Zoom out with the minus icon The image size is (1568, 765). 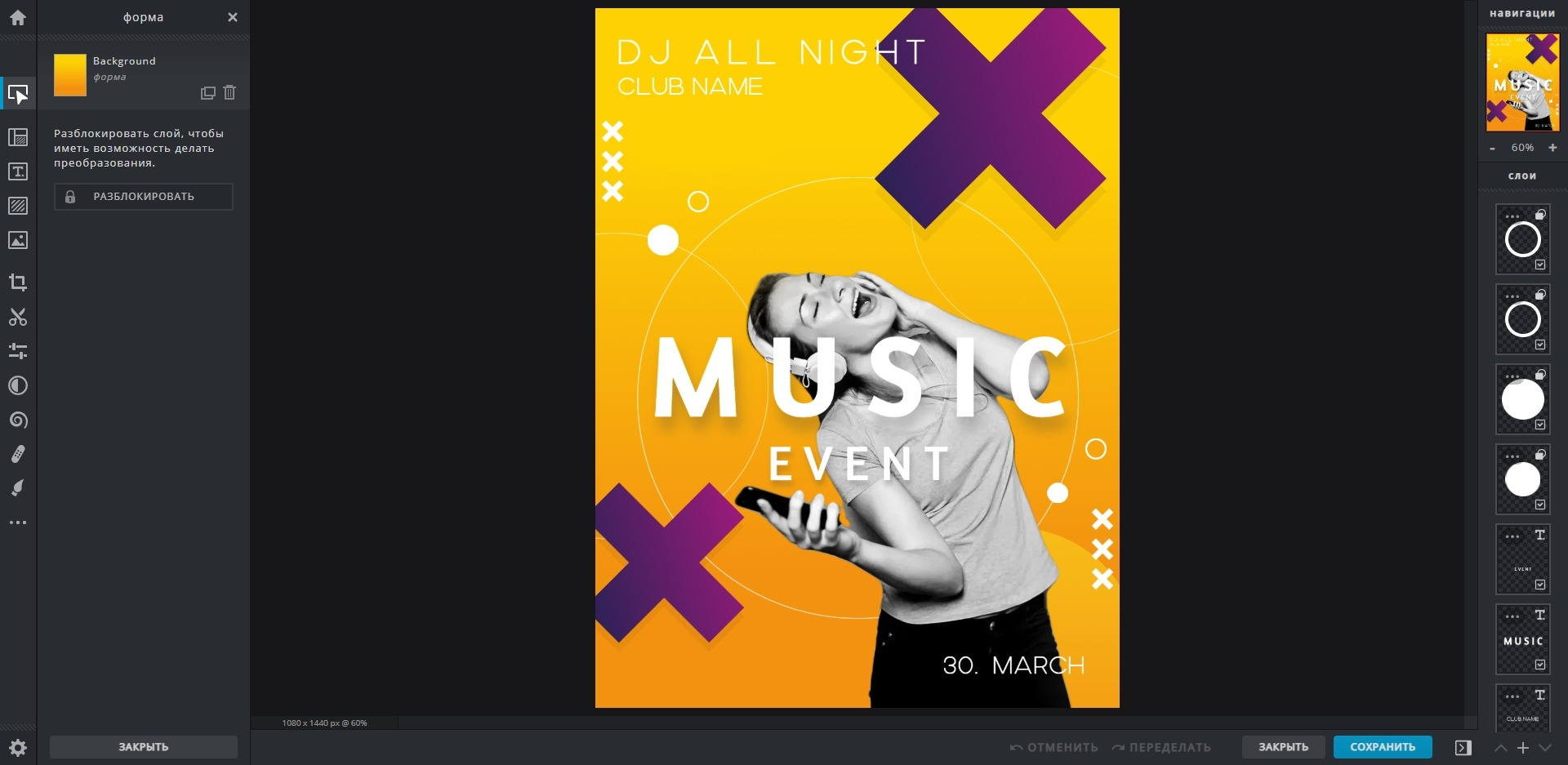click(1493, 148)
